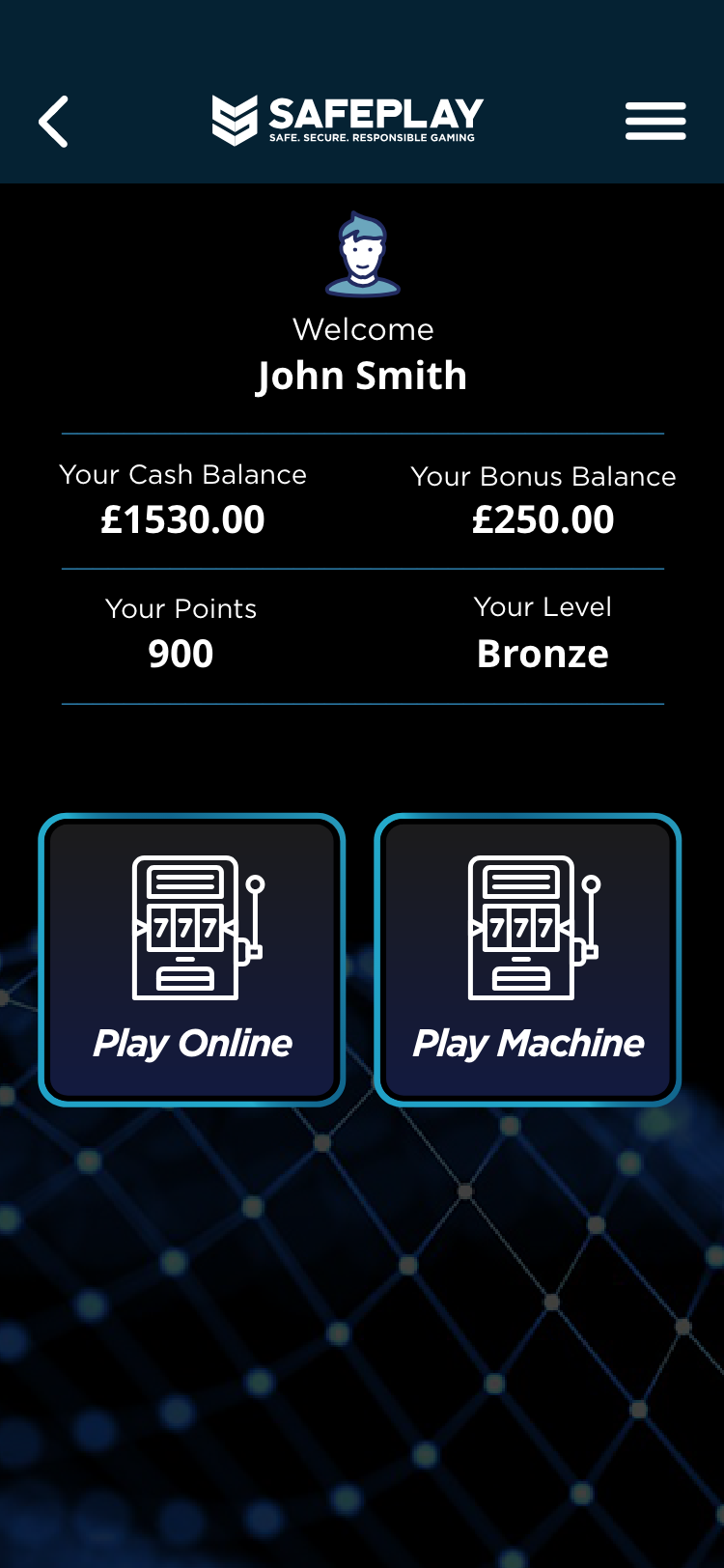Select the Play Online button
Screen dimensions: 724x1568
(192, 960)
